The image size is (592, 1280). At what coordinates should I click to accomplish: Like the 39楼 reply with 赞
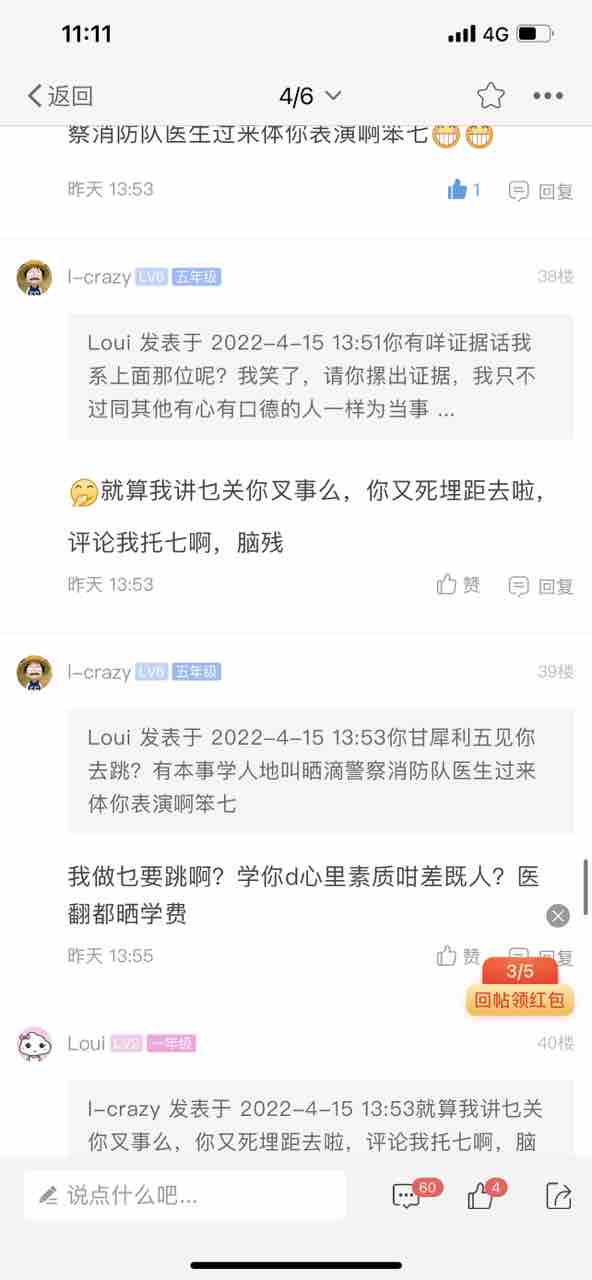tap(458, 956)
